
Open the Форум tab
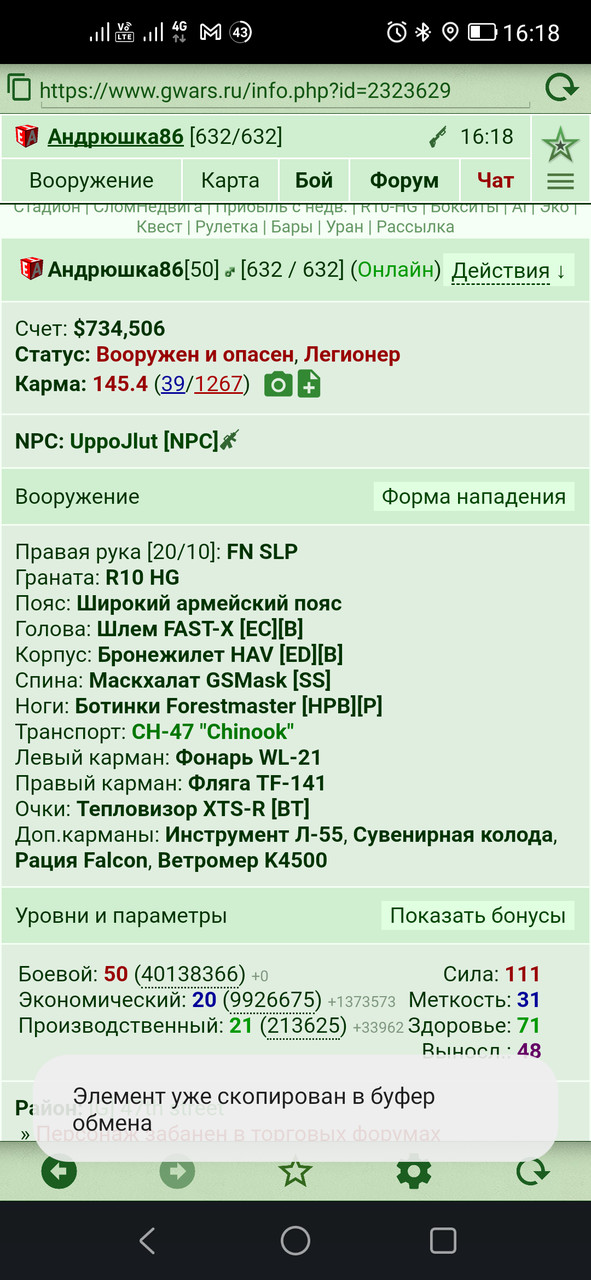(404, 181)
